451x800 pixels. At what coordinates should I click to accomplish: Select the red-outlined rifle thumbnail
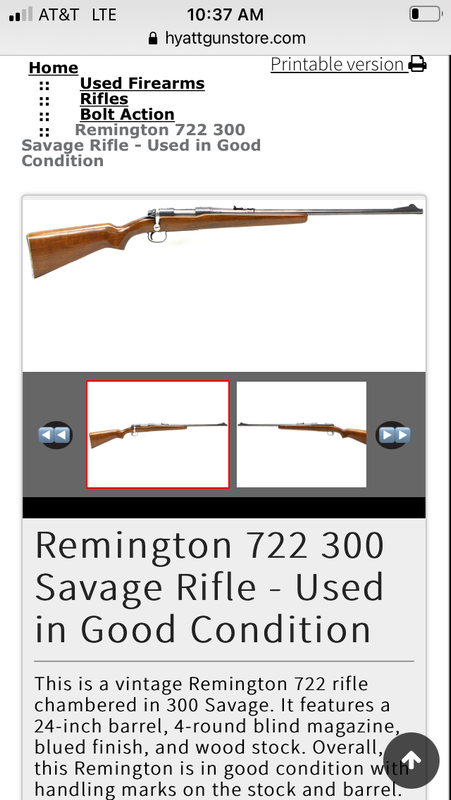[158, 435]
